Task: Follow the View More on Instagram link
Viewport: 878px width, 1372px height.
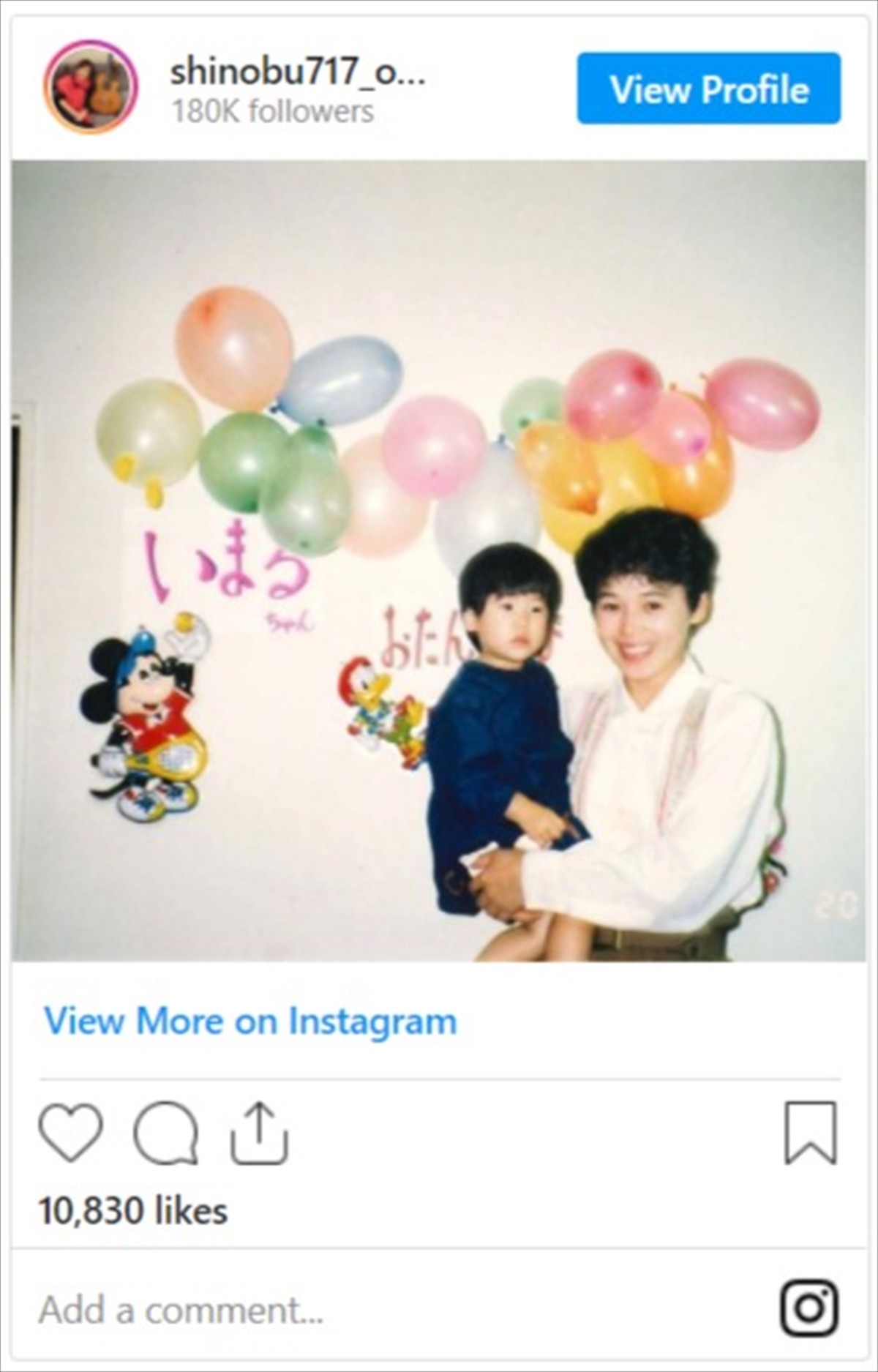Action: 250,1021
